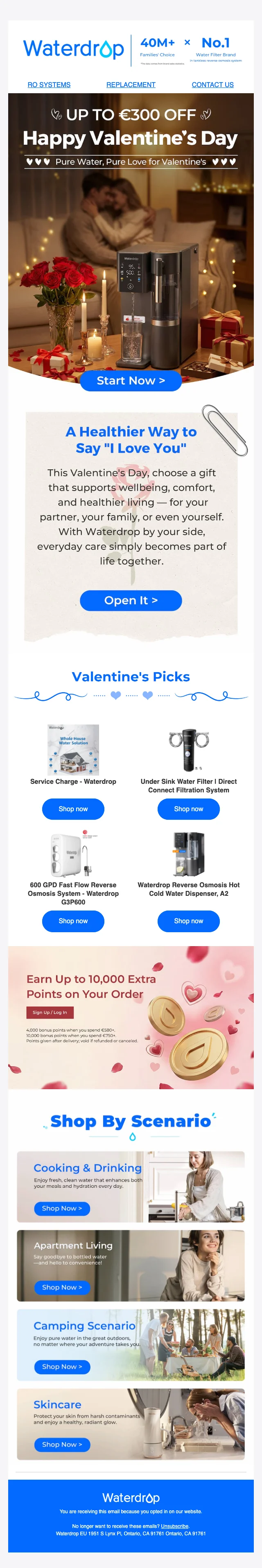Shop now for 600 GPD G3P600 system

pyautogui.click(x=73, y=921)
